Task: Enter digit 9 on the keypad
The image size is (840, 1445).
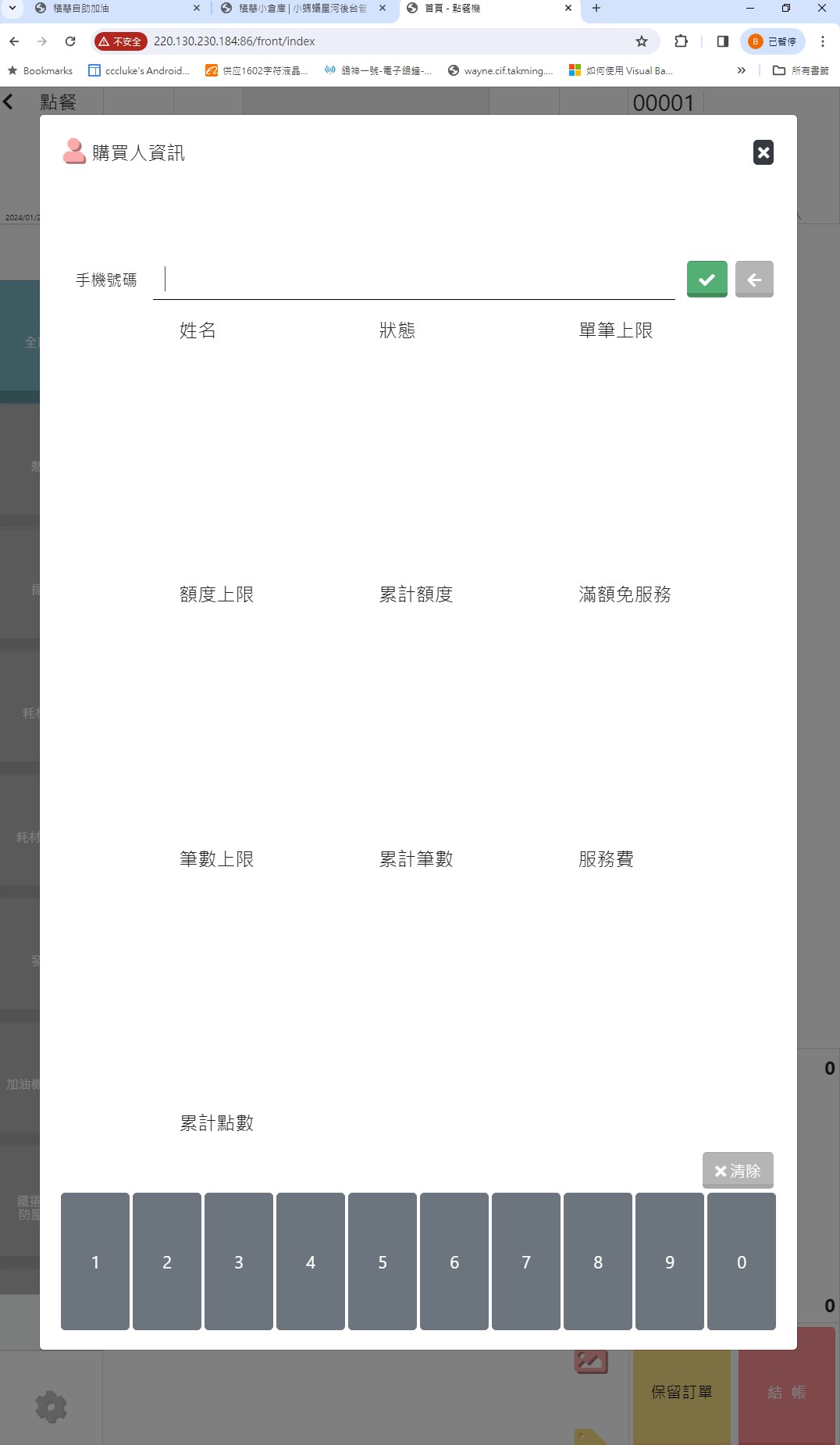Action: (x=670, y=1261)
